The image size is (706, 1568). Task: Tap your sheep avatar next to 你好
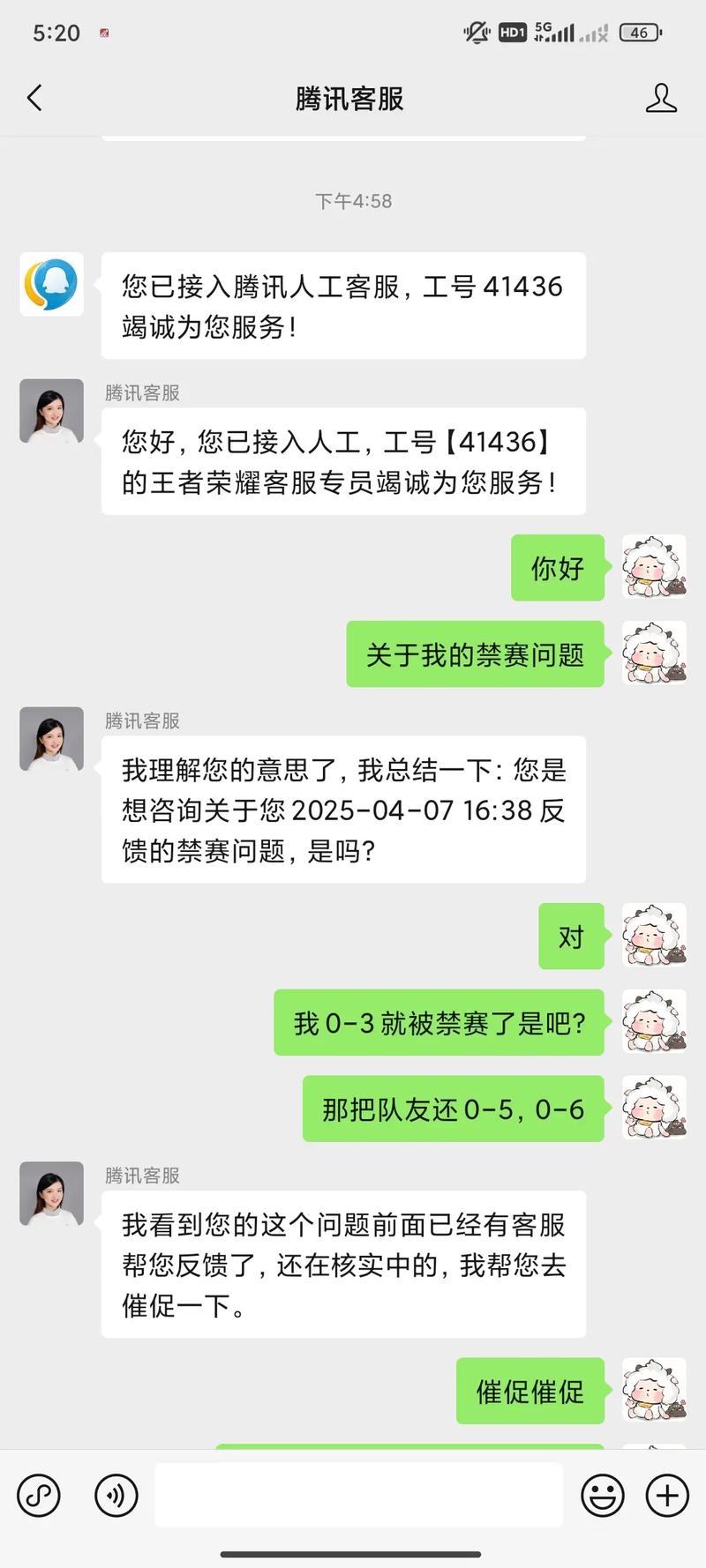654,569
